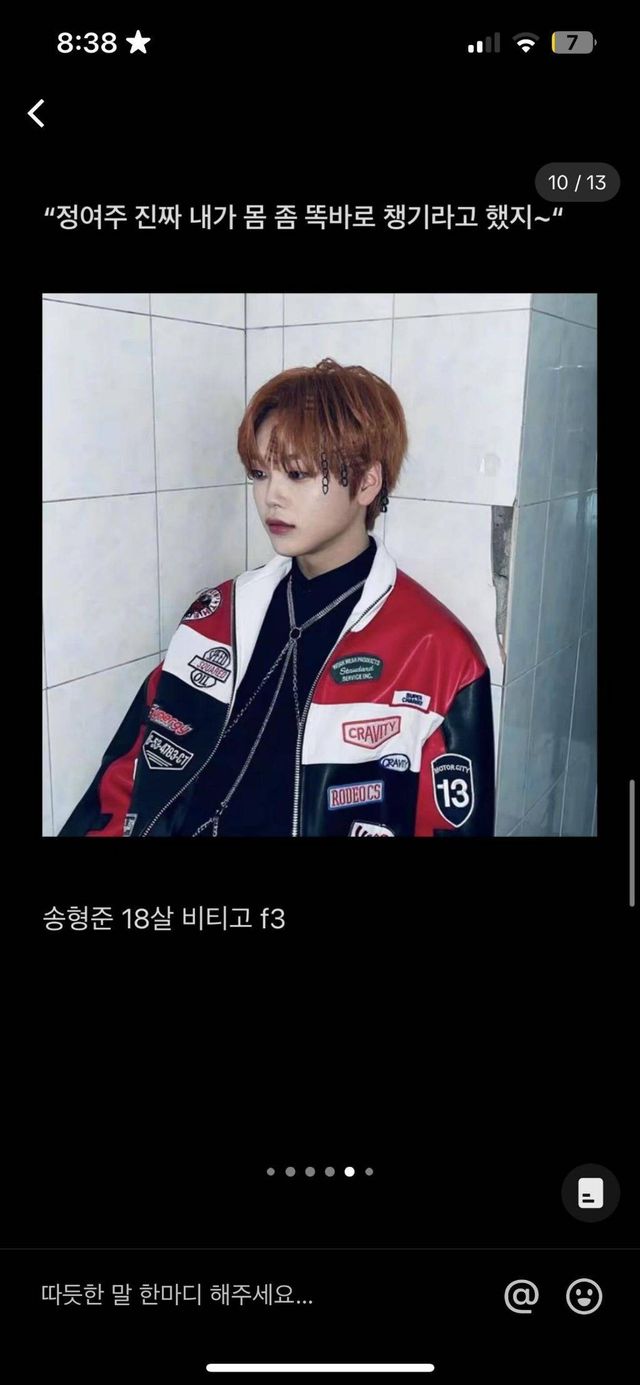Open the emoji picker in the comment bar
The image size is (640, 1385).
coord(584,1296)
